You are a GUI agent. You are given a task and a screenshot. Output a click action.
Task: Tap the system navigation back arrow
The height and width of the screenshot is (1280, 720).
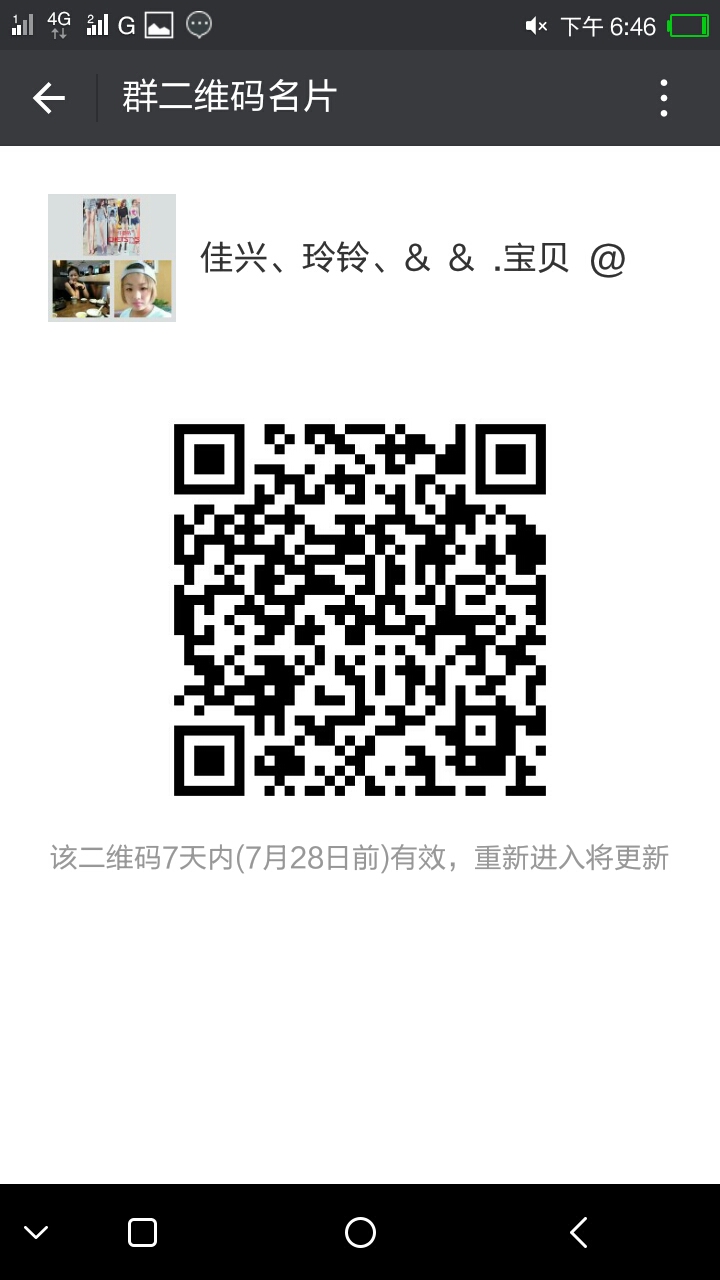click(578, 1232)
